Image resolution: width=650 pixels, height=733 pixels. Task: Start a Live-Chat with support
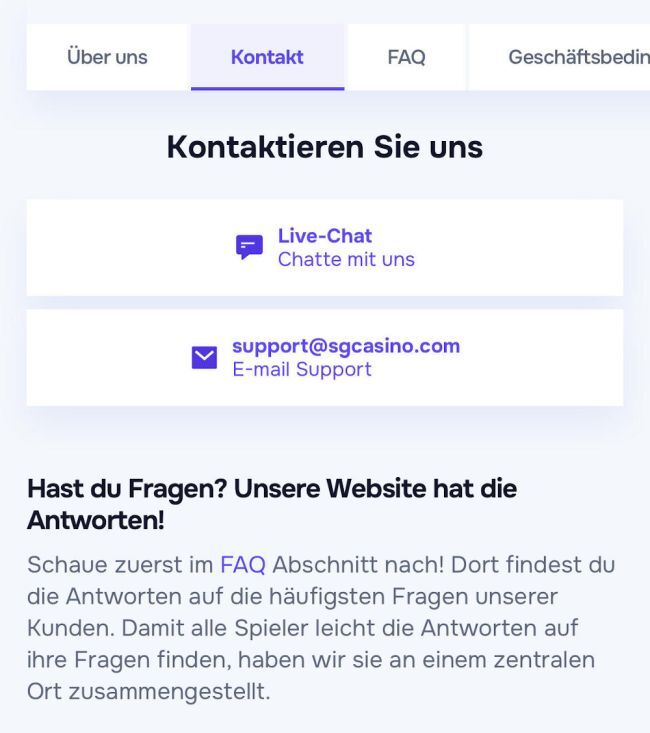pyautogui.click(x=324, y=247)
